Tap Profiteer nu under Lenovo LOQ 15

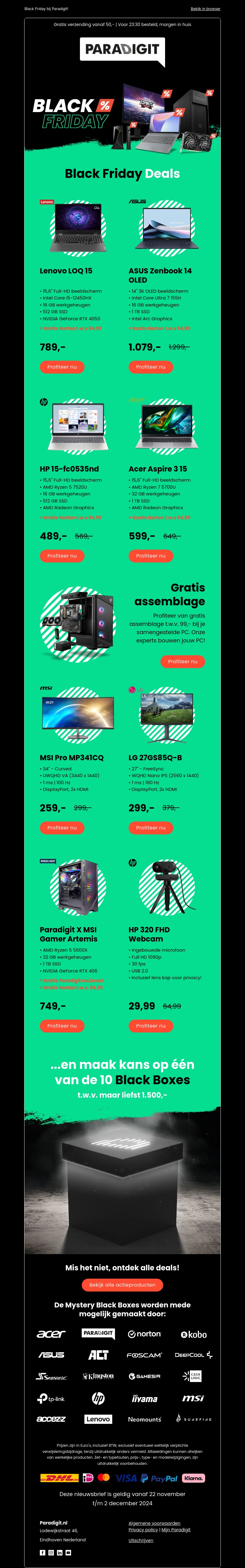(62, 367)
